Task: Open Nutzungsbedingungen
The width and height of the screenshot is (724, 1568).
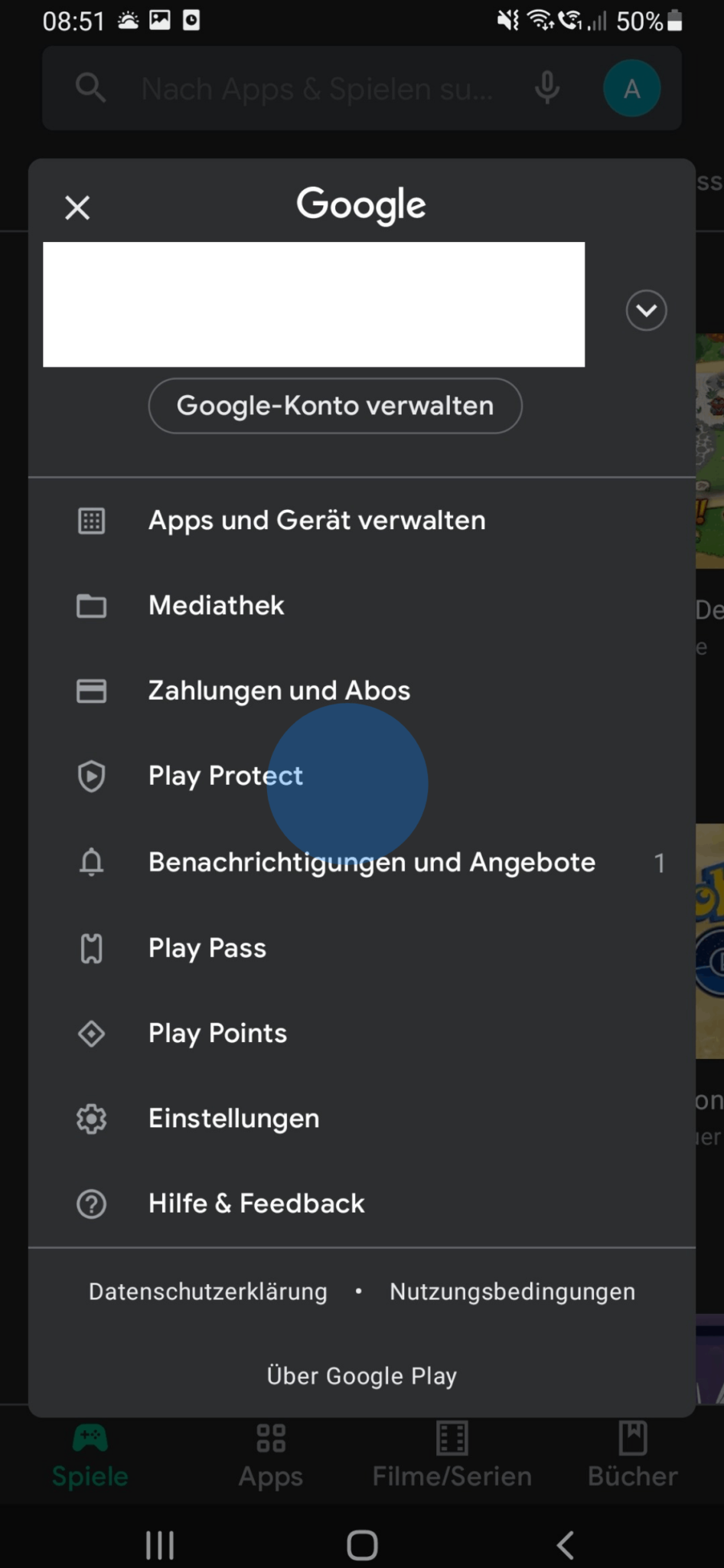Action: [511, 1291]
